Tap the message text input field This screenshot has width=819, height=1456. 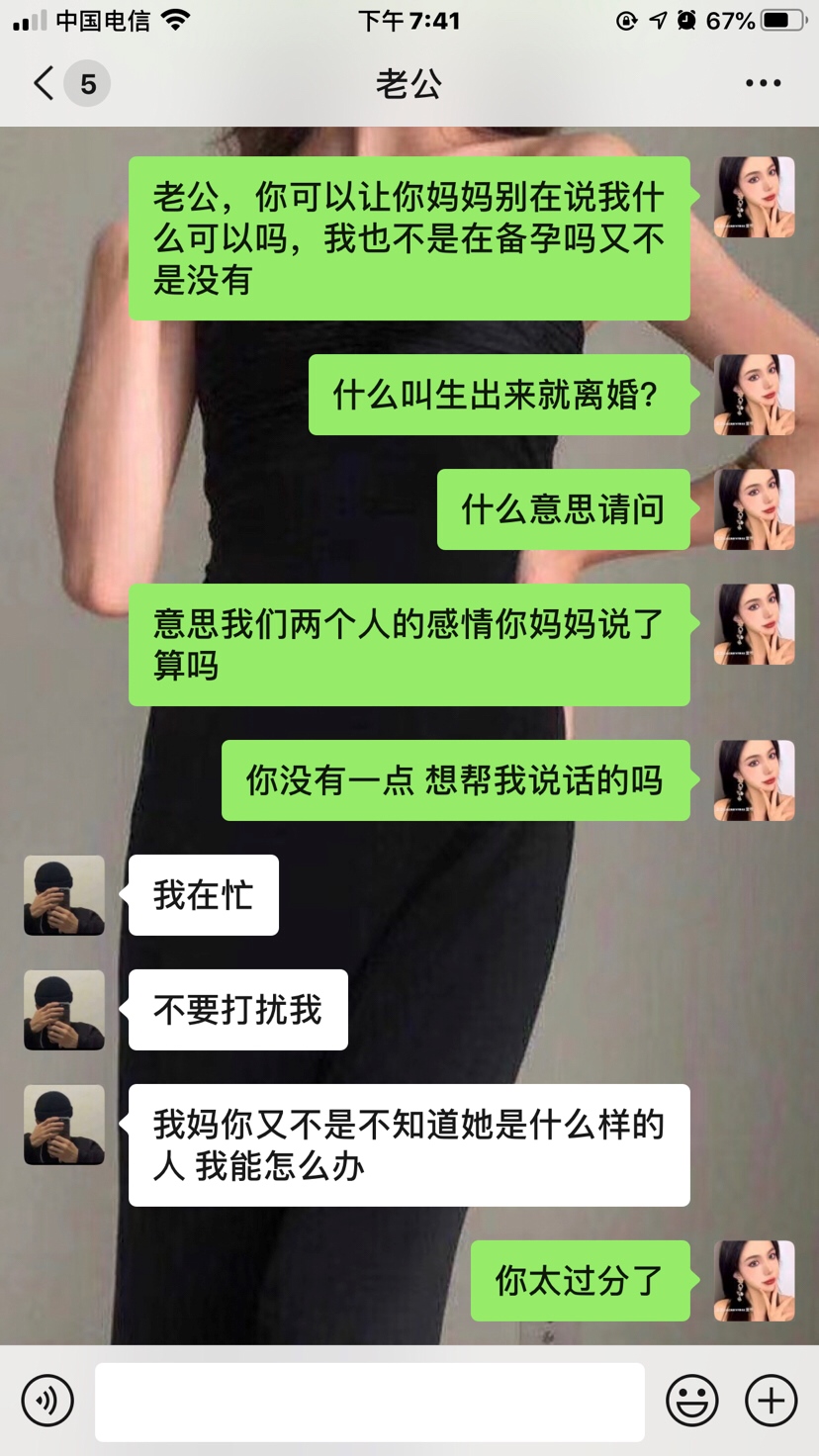click(369, 1401)
